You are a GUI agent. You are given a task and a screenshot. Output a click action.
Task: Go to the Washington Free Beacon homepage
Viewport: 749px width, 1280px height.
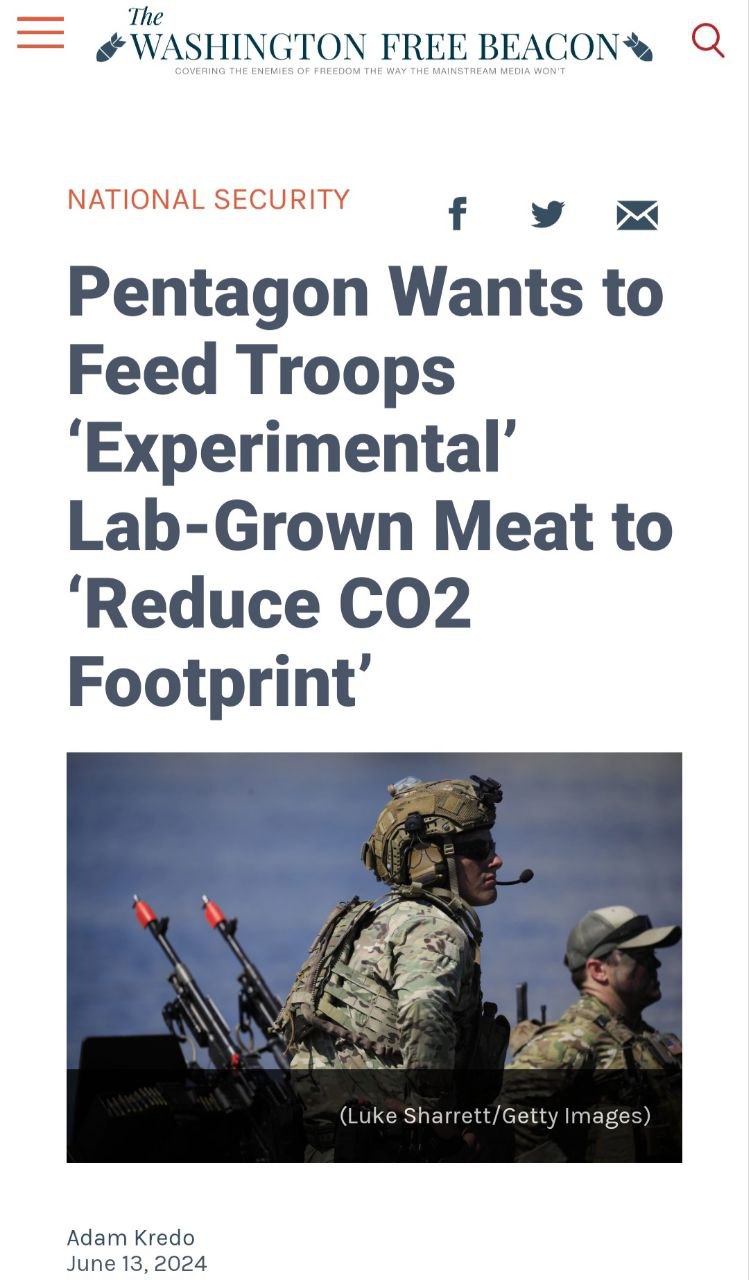tap(374, 41)
